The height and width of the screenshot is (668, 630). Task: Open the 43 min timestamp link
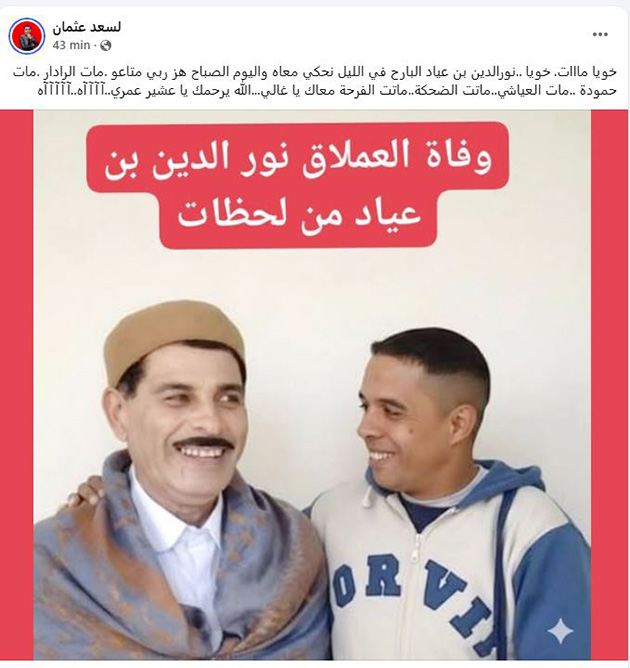click(x=72, y=46)
